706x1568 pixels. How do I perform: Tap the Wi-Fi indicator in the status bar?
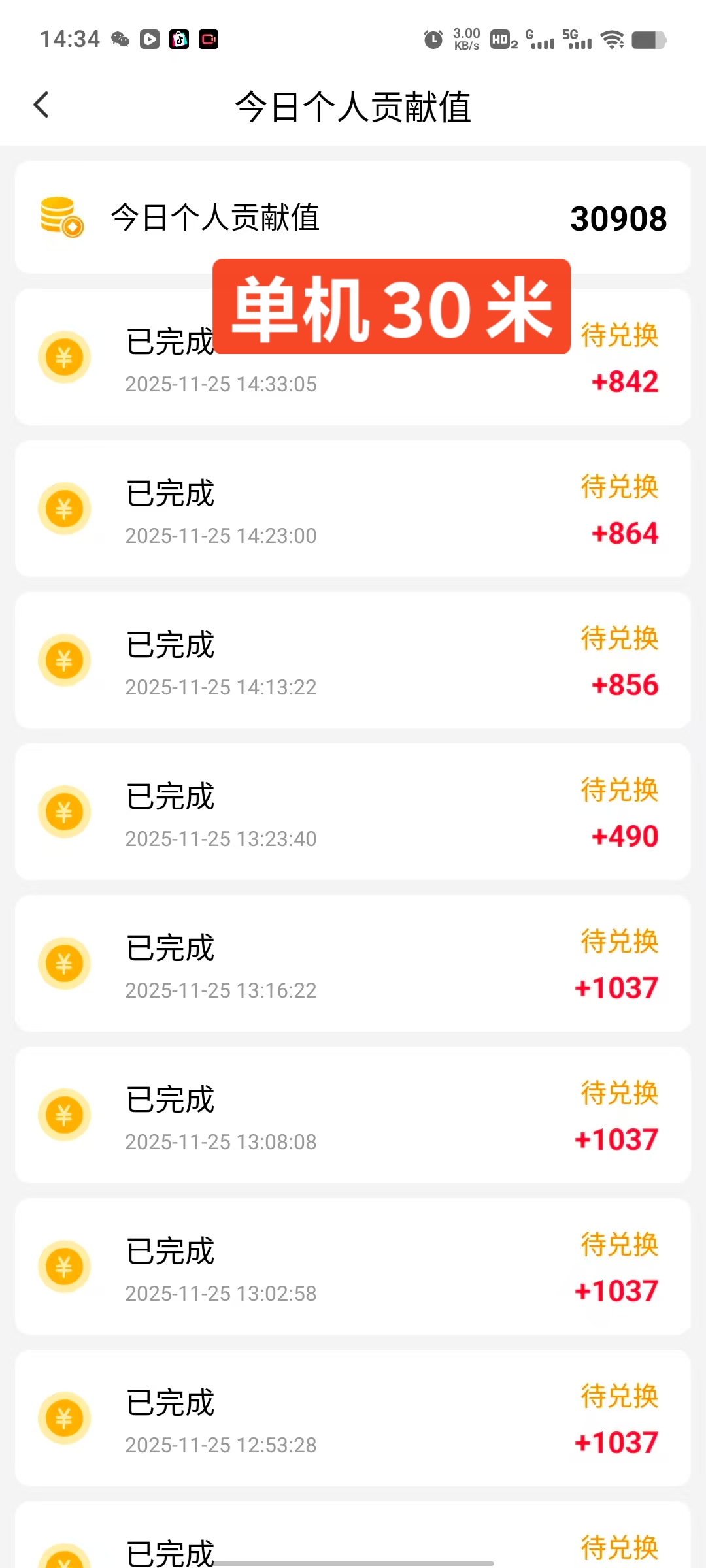[613, 39]
